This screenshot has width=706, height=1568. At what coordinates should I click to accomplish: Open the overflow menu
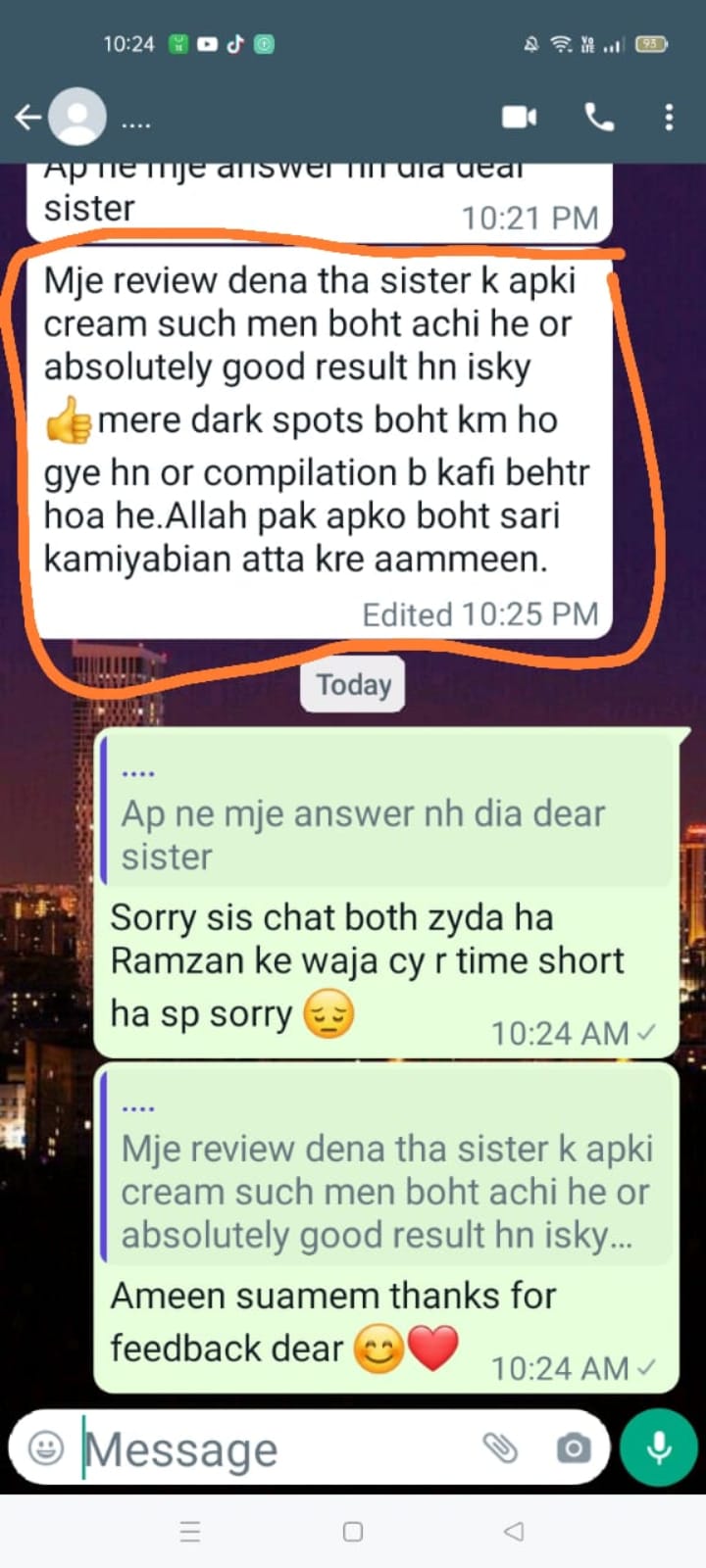(x=669, y=118)
